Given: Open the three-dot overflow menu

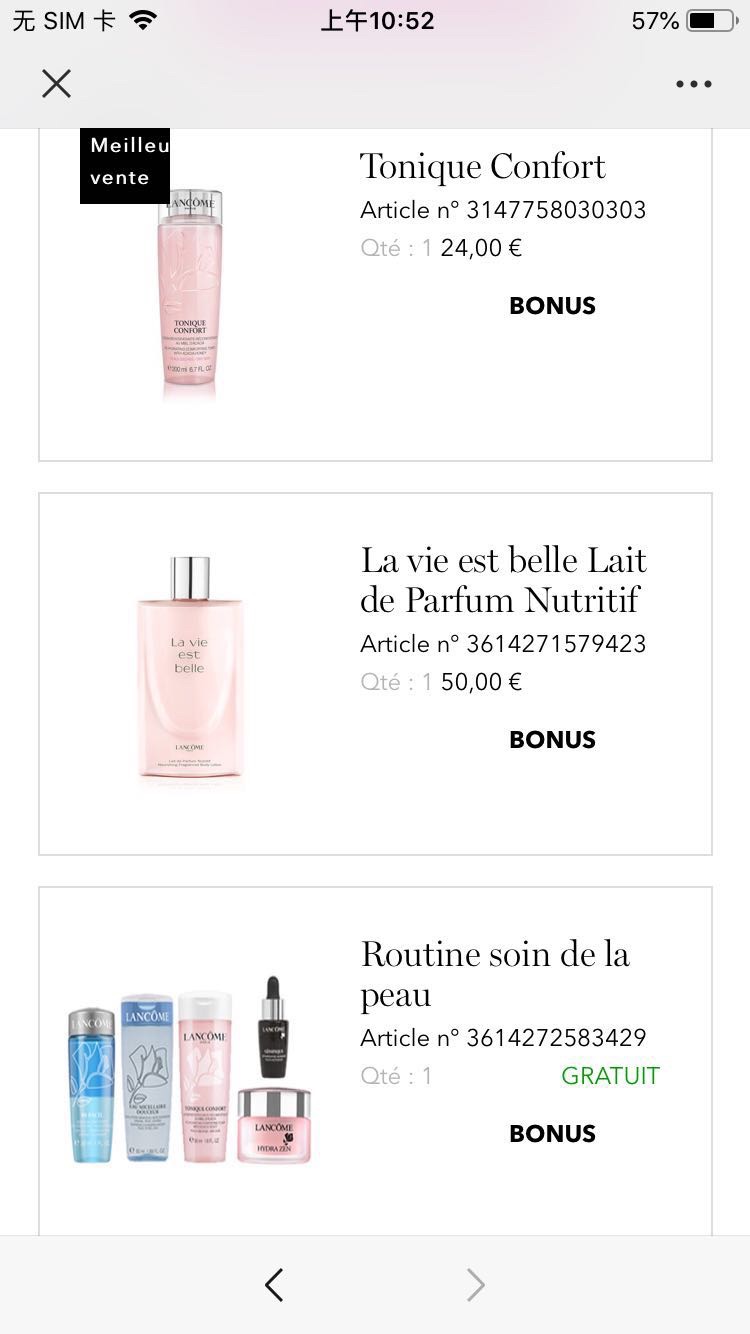Looking at the screenshot, I should tap(693, 84).
